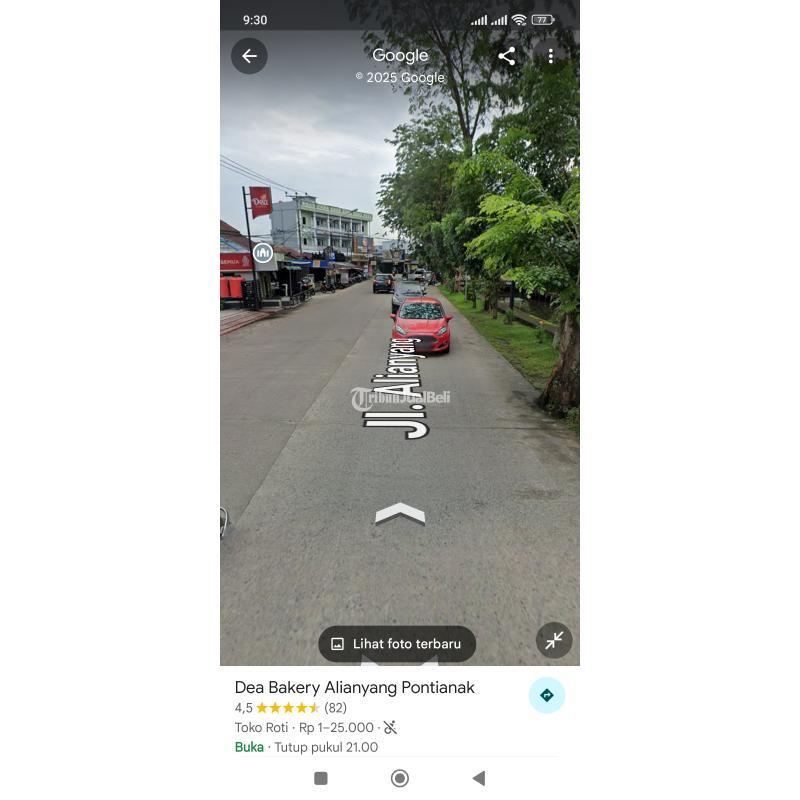Tap the Lihat foto terbaru button
Screen dimensions: 800x800
(397, 644)
